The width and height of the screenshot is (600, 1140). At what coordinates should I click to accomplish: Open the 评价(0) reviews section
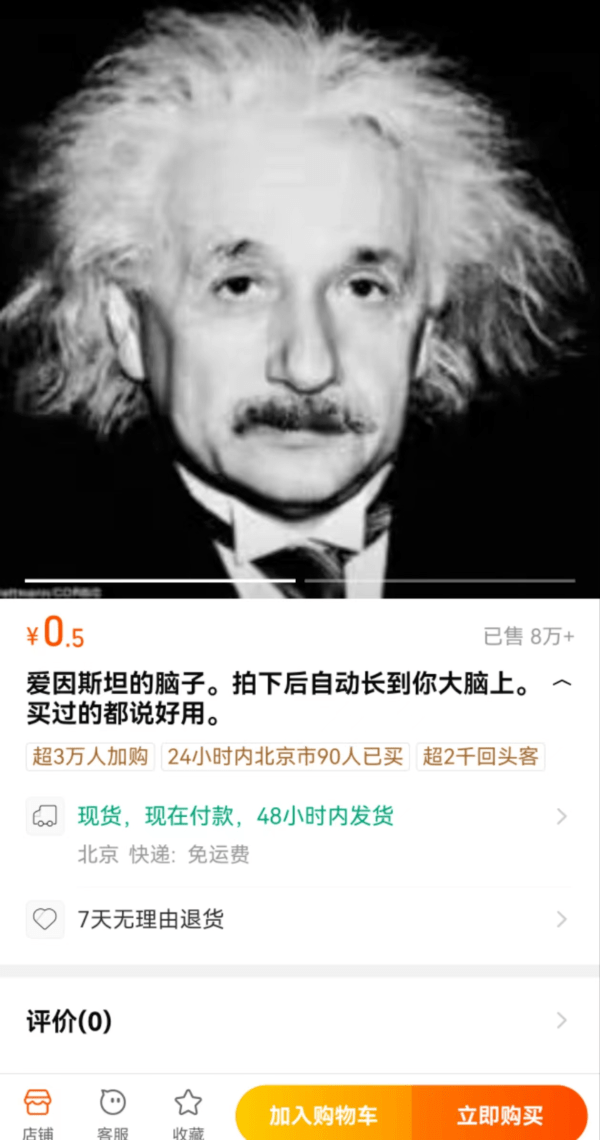300,1021
